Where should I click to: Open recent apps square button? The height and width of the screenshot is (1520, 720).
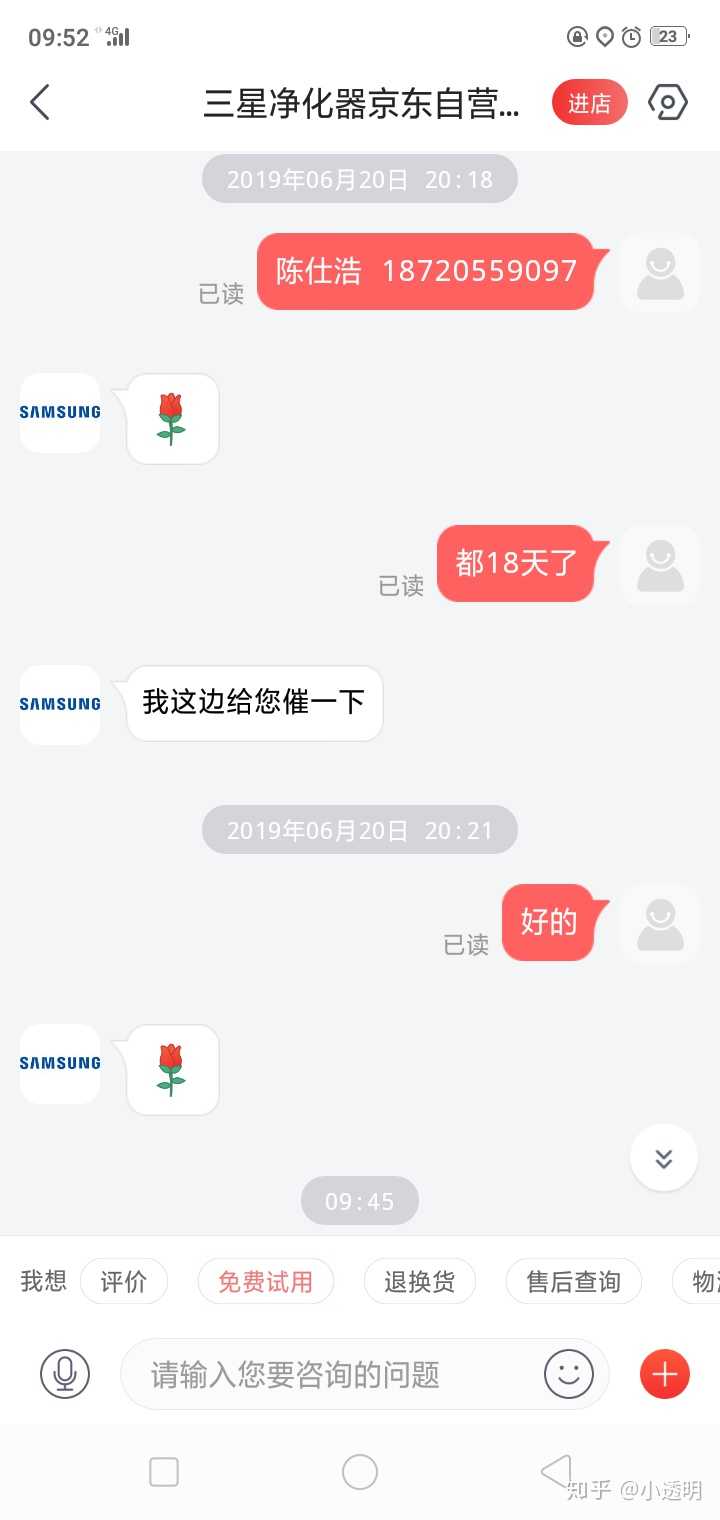tap(163, 1472)
